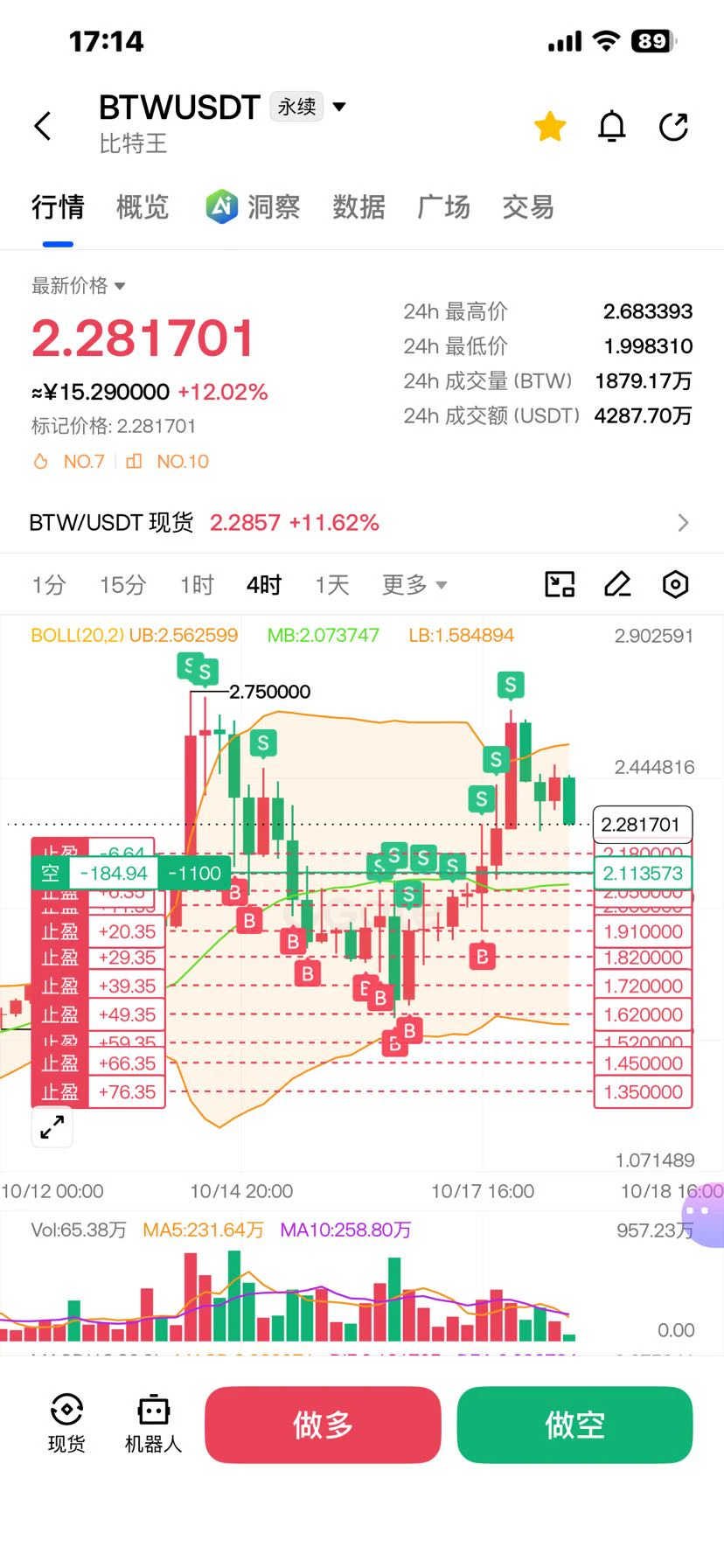
Task: Open the price alert bell
Action: pyautogui.click(x=612, y=127)
